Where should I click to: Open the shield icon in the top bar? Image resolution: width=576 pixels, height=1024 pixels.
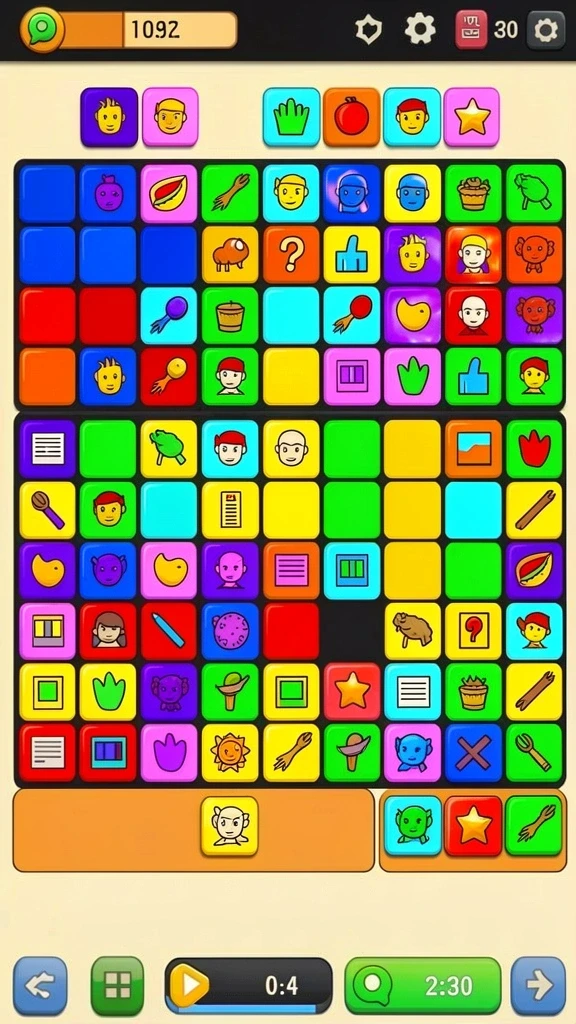pos(368,30)
